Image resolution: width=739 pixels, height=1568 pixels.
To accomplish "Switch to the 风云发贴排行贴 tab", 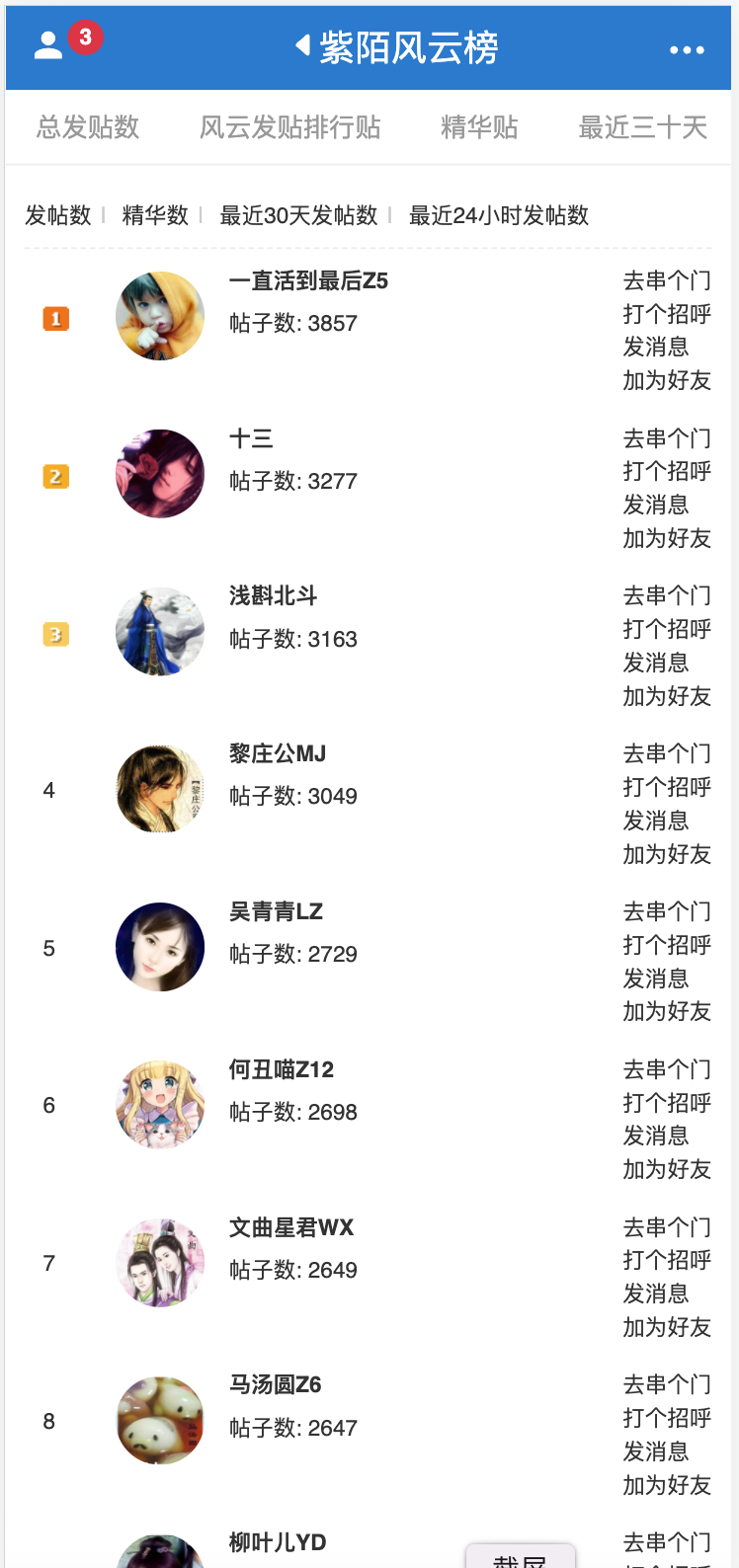I will pos(289,127).
